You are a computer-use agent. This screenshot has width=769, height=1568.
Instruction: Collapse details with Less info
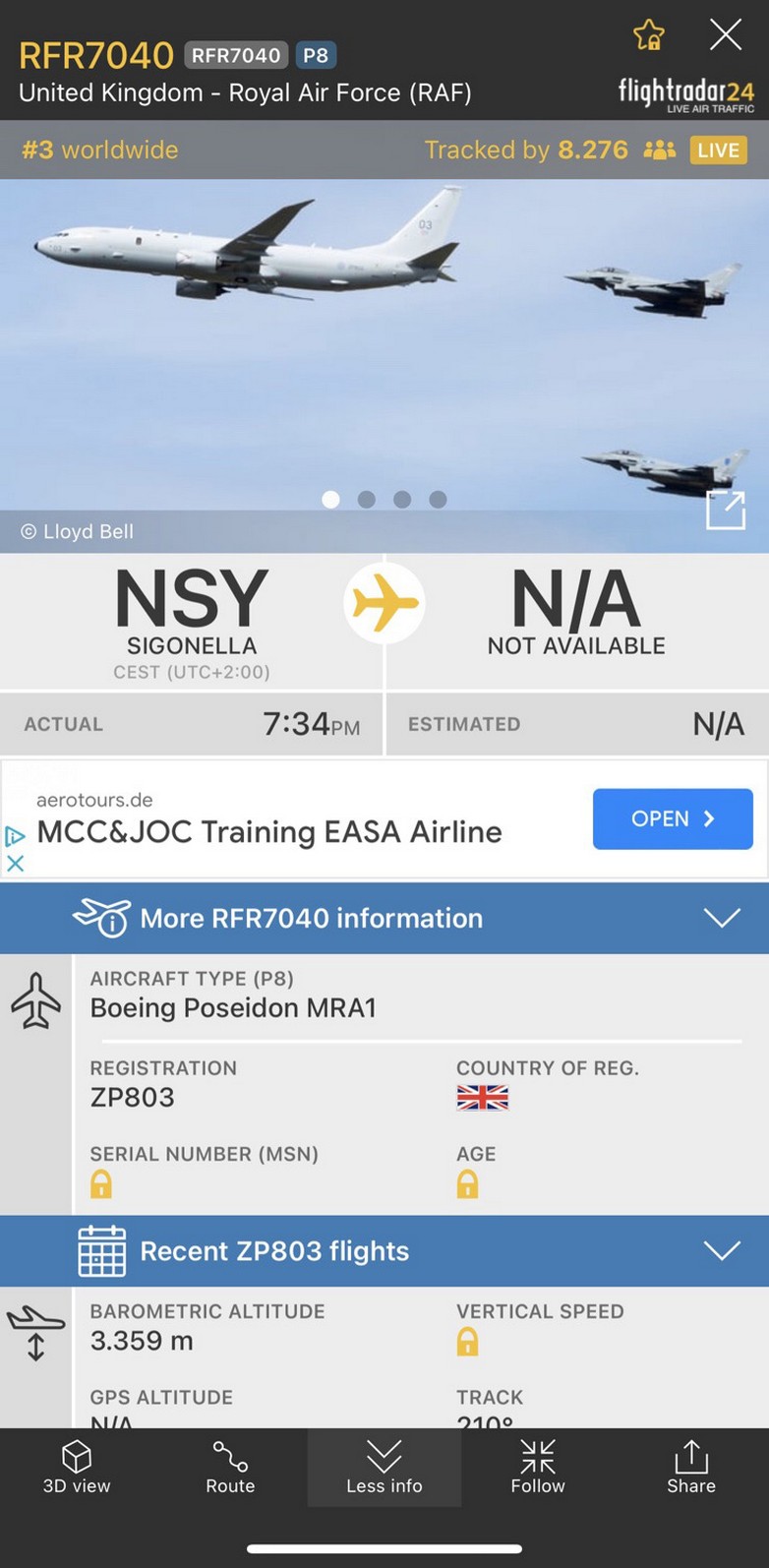tap(384, 1467)
